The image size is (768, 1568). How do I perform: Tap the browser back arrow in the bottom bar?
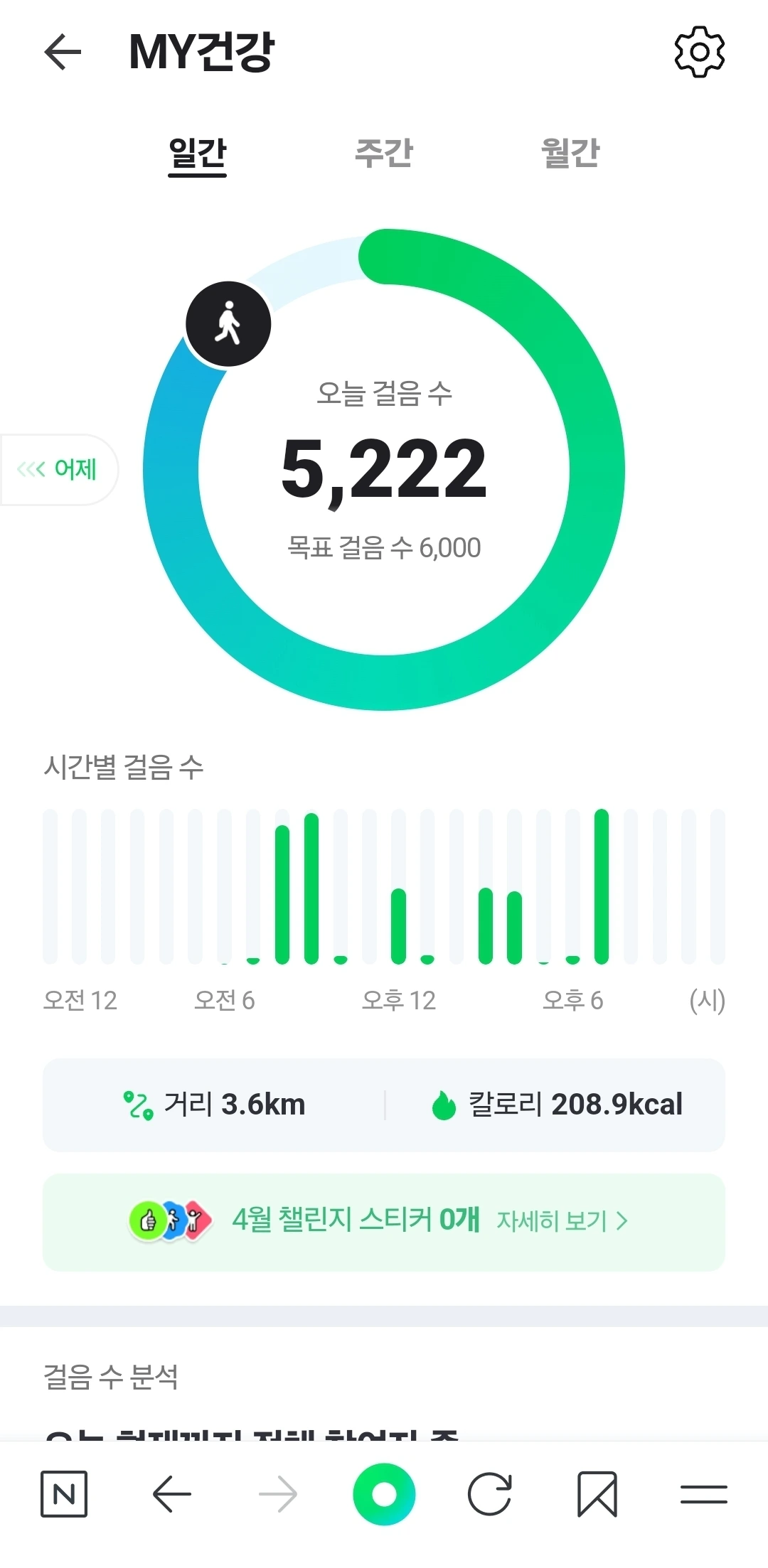[171, 1494]
